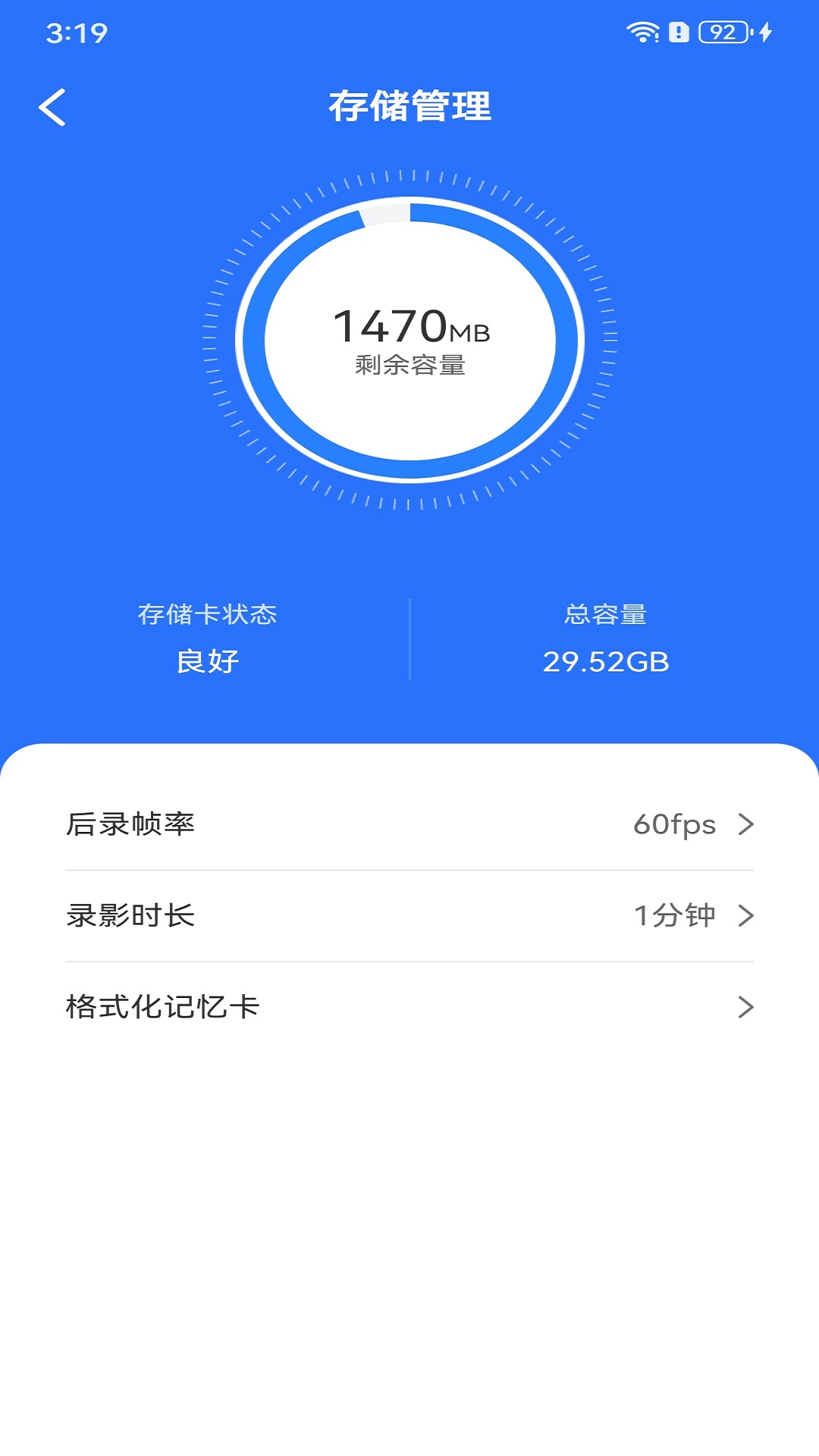The width and height of the screenshot is (819, 1456).
Task: Tap the 存储管理 title text
Action: pos(409,106)
